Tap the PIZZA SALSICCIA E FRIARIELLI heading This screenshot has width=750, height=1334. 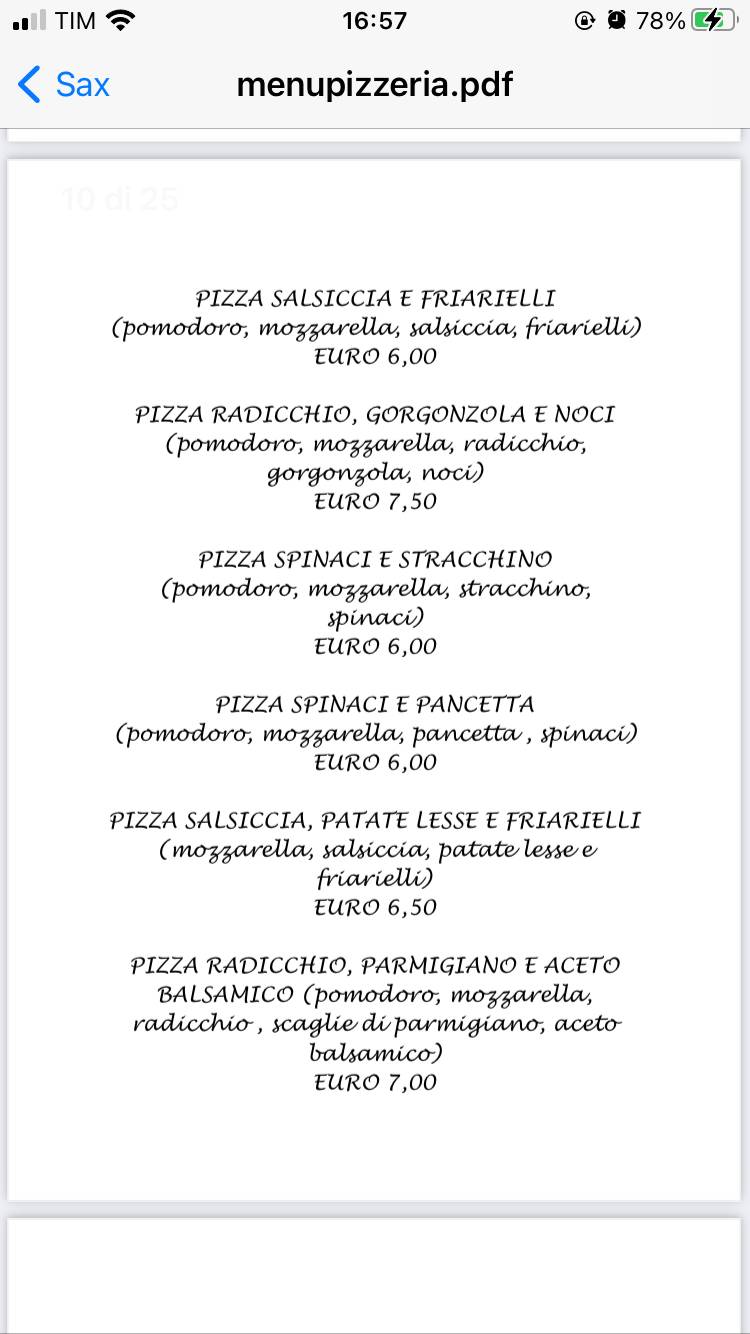tap(374, 297)
